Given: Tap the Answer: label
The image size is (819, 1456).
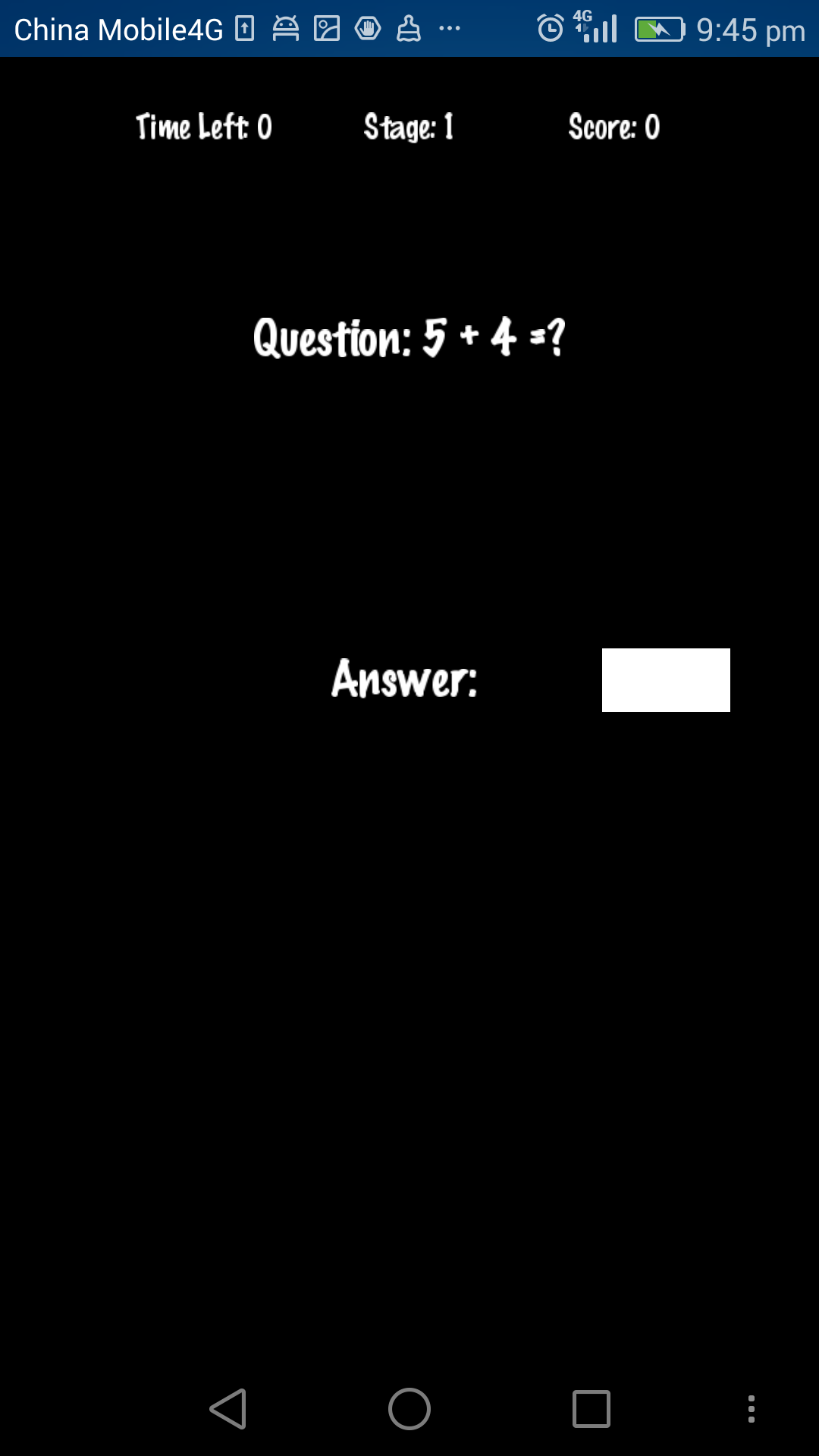Looking at the screenshot, I should (x=404, y=681).
